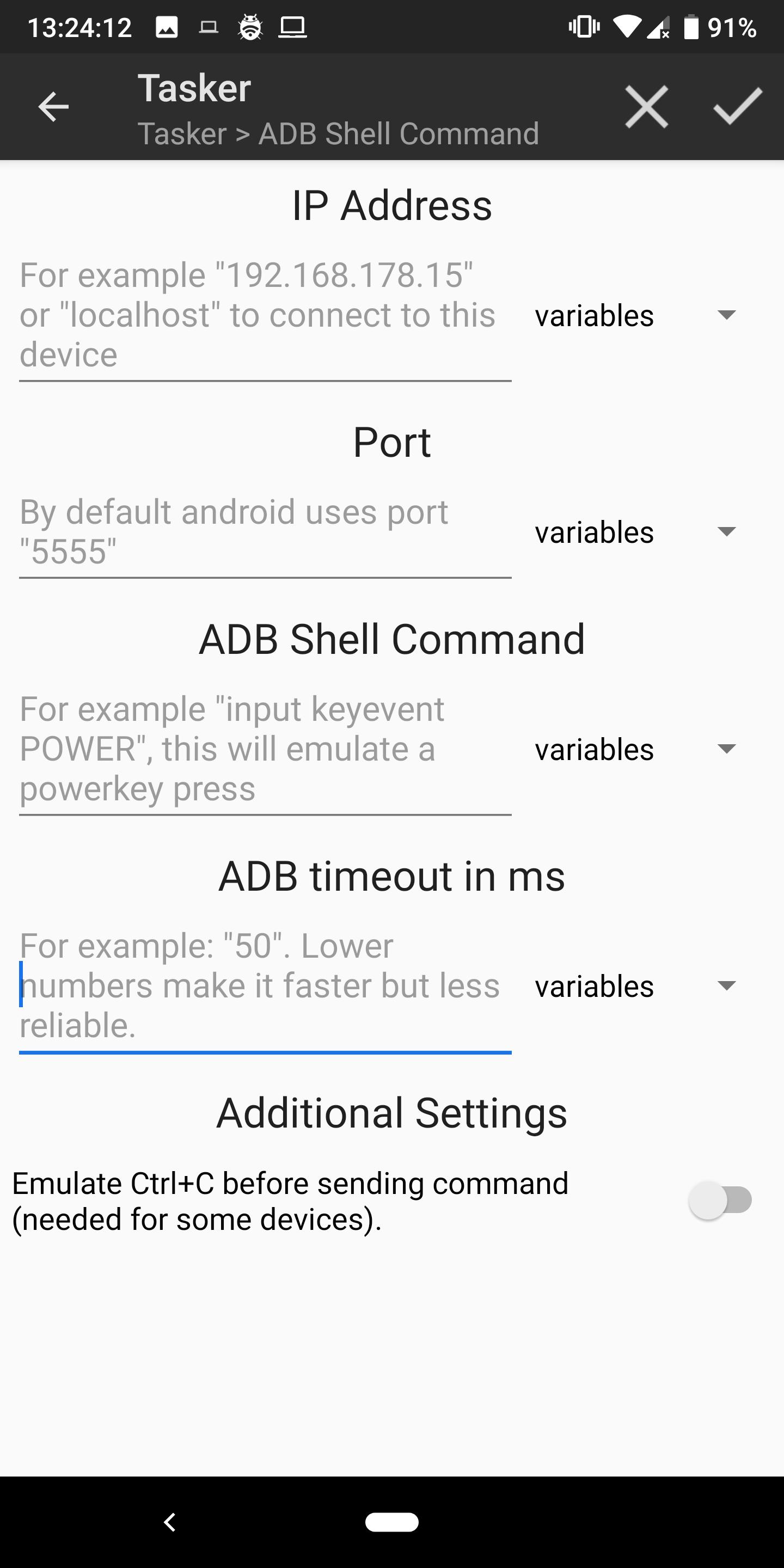Tap the ADB timeout in ms field
Screen dimensions: 784x1568
(x=265, y=986)
